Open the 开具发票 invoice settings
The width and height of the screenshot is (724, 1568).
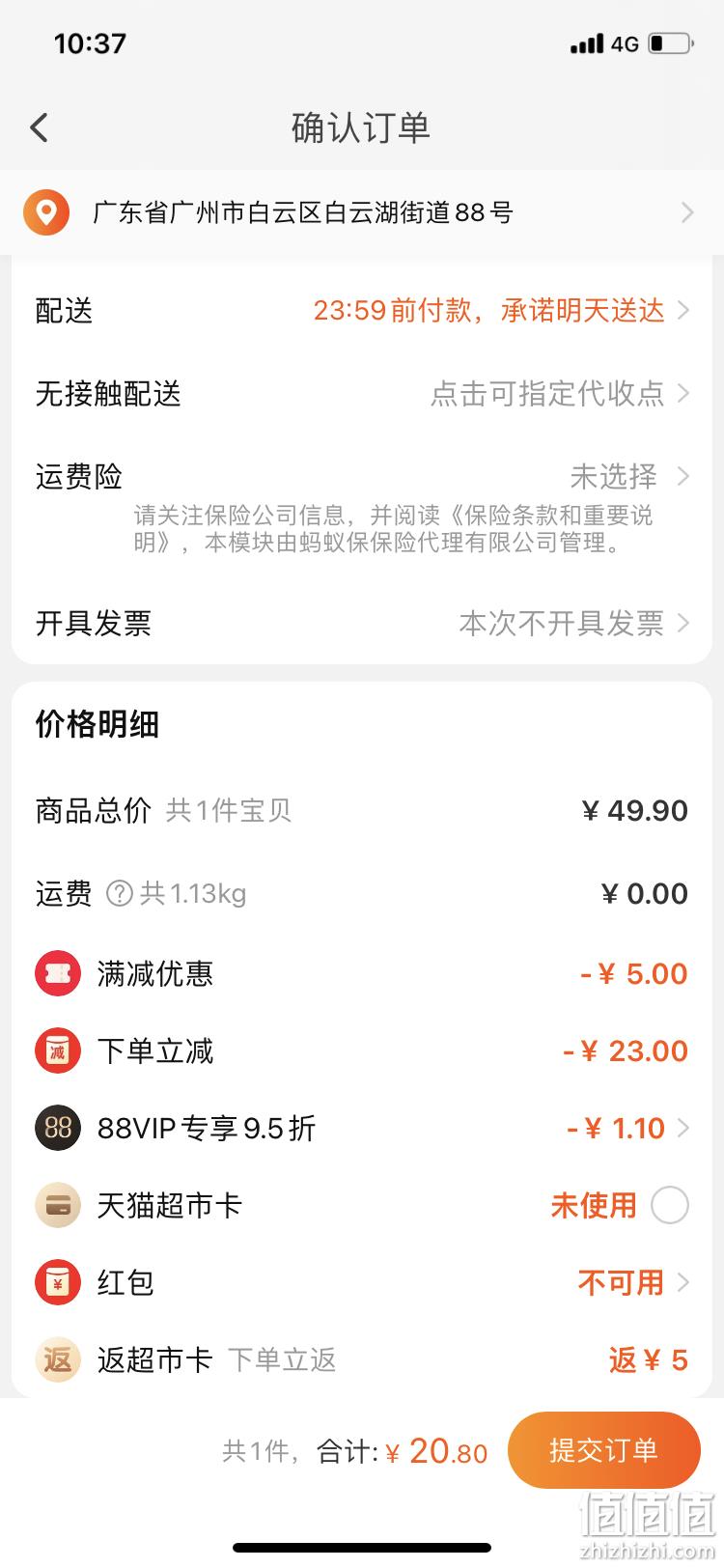(x=362, y=624)
